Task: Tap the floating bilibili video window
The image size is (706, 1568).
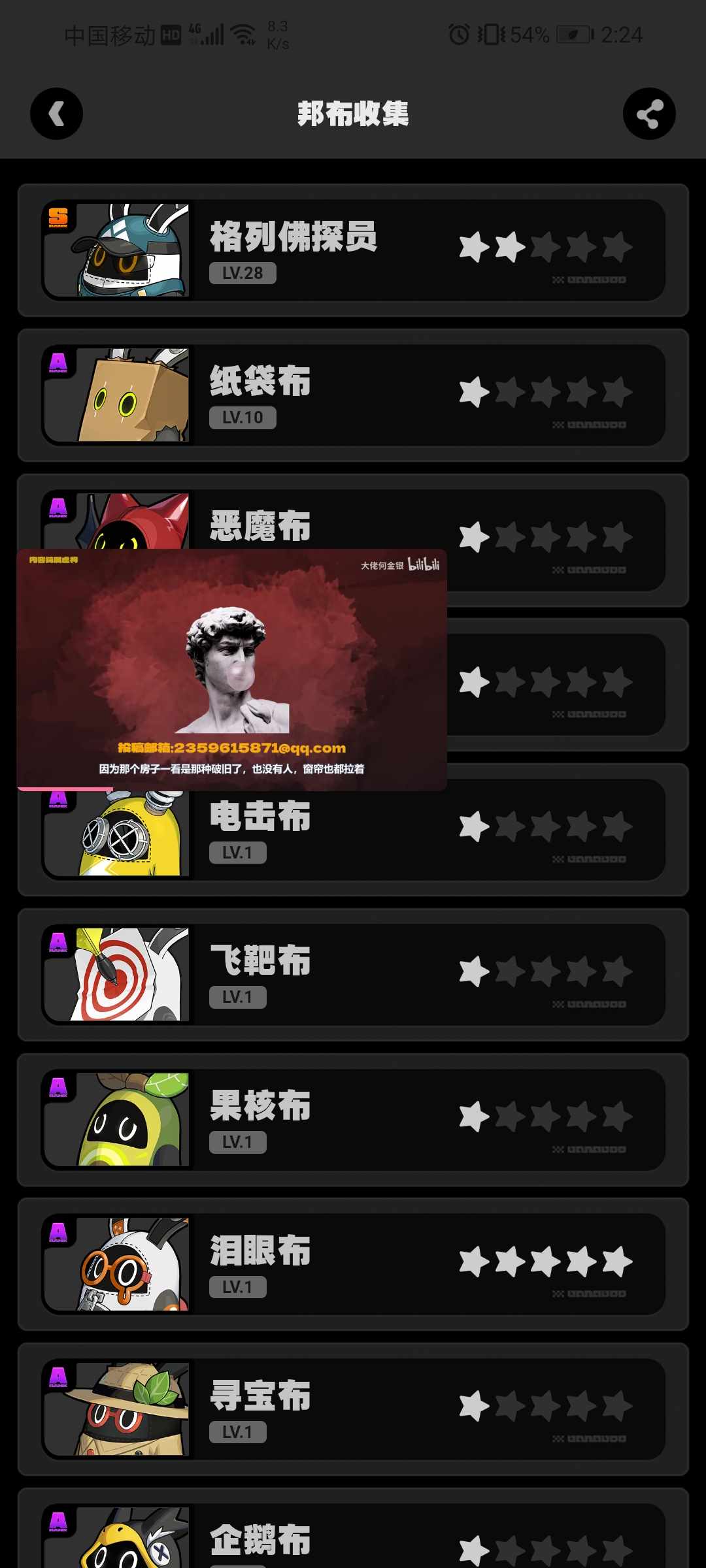Action: (232, 670)
